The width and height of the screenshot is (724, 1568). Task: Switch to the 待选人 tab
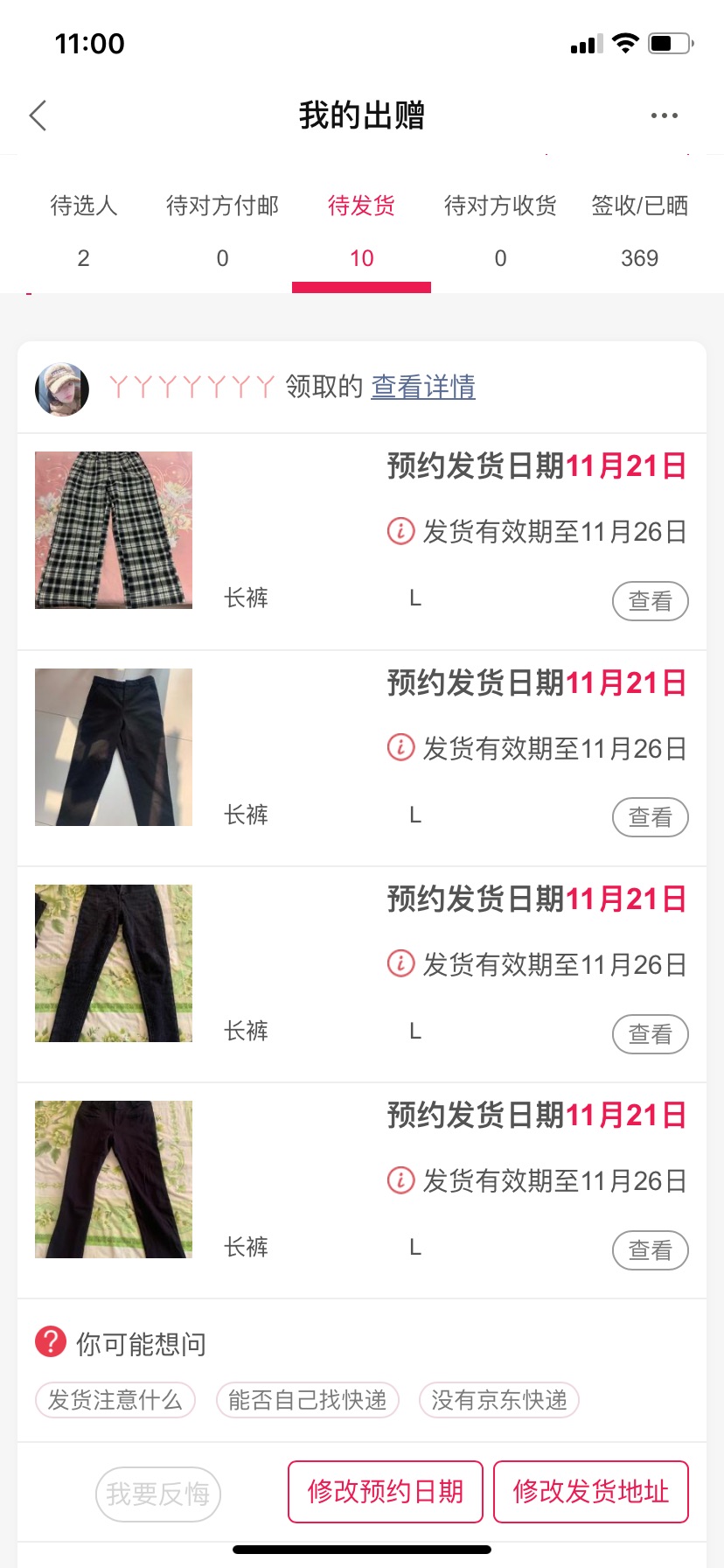83,231
